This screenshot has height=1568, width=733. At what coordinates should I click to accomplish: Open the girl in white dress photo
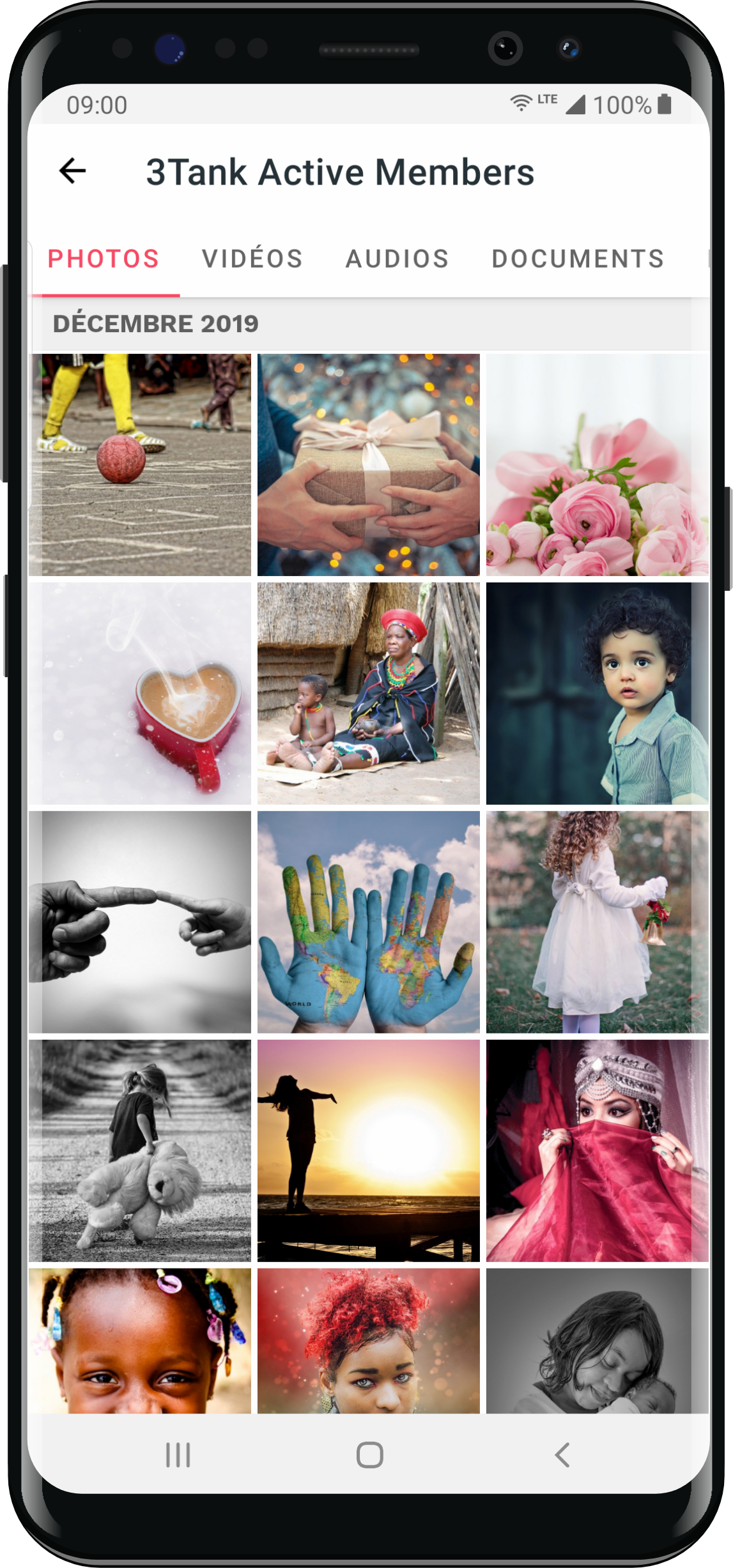[x=597, y=922]
